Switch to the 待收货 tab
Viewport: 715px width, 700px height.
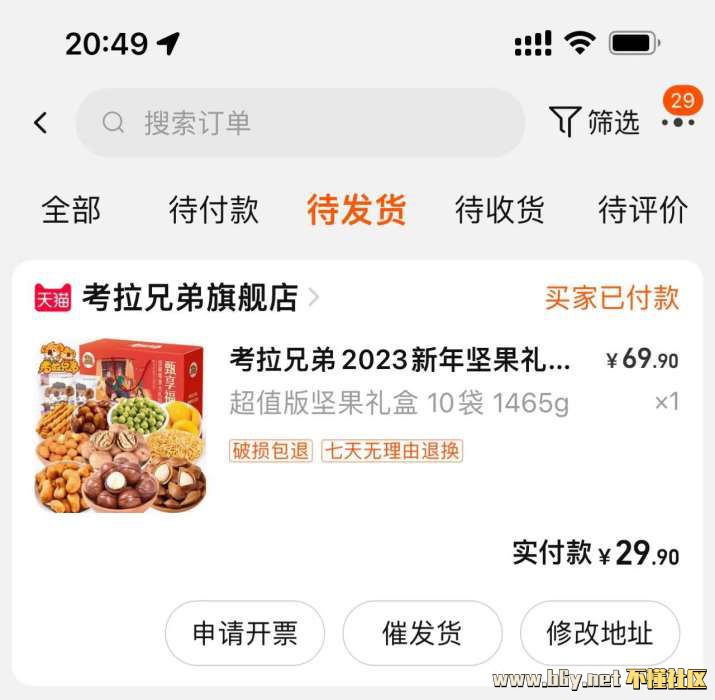coord(499,210)
